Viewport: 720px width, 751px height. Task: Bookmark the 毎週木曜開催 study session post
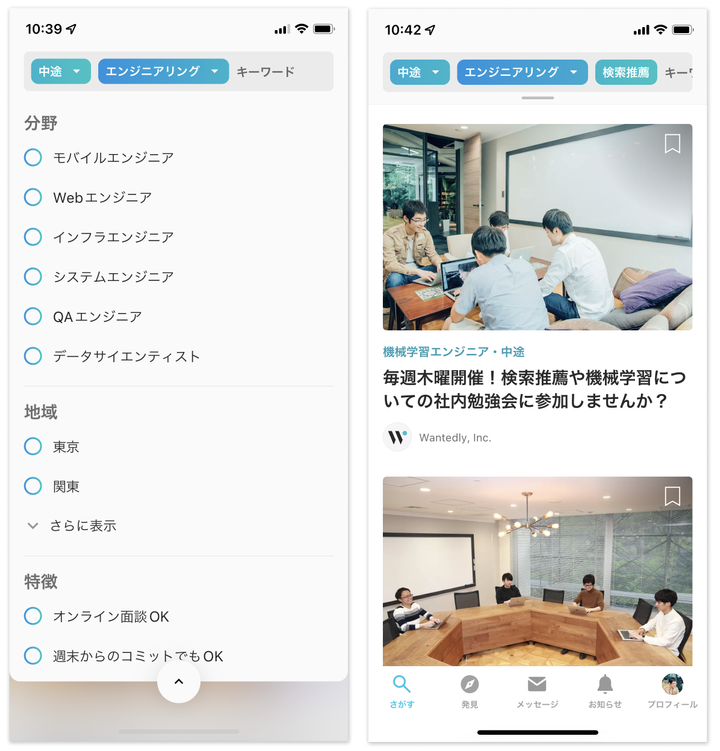point(672,144)
